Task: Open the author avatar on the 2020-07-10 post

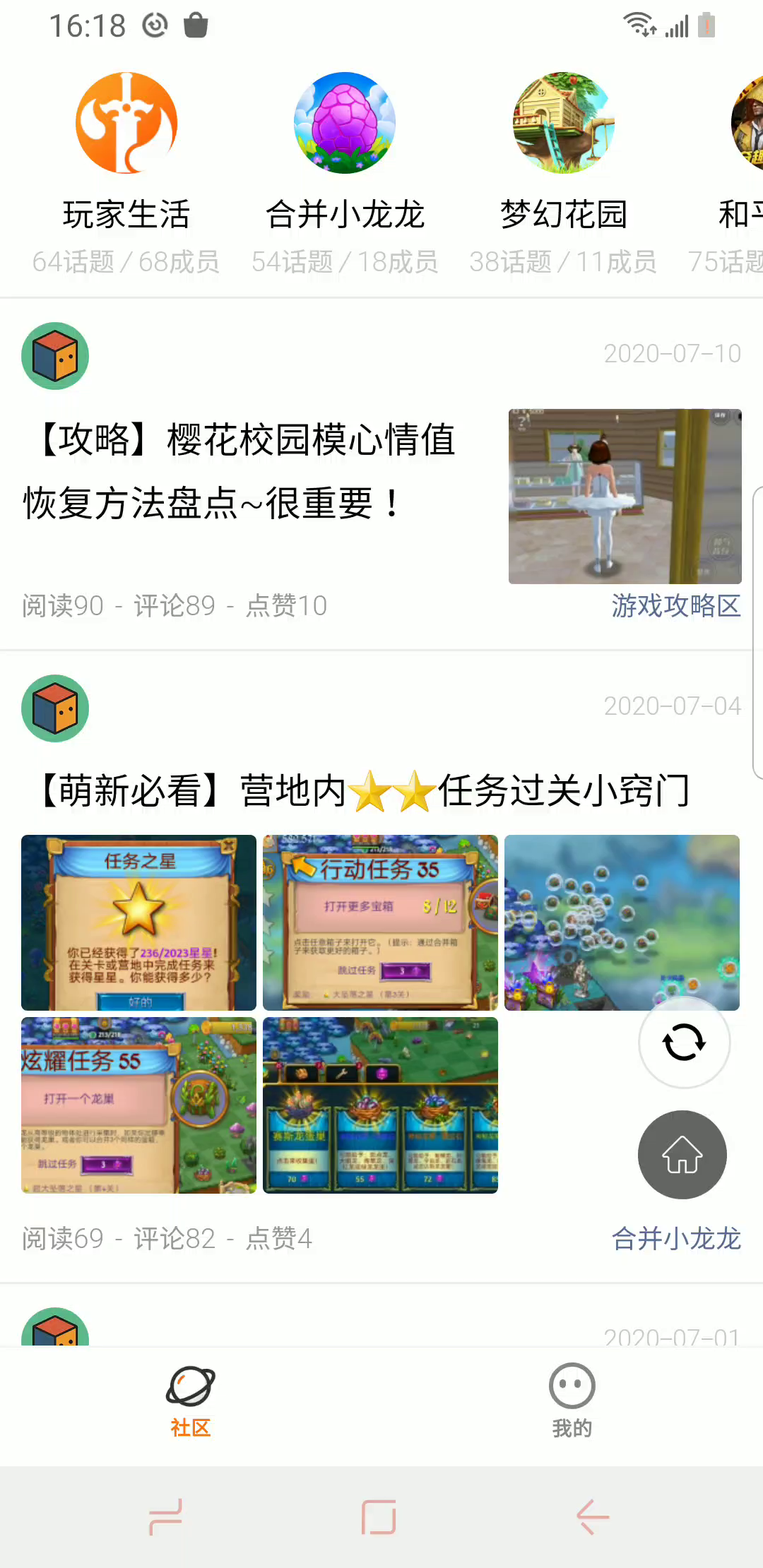Action: [55, 356]
